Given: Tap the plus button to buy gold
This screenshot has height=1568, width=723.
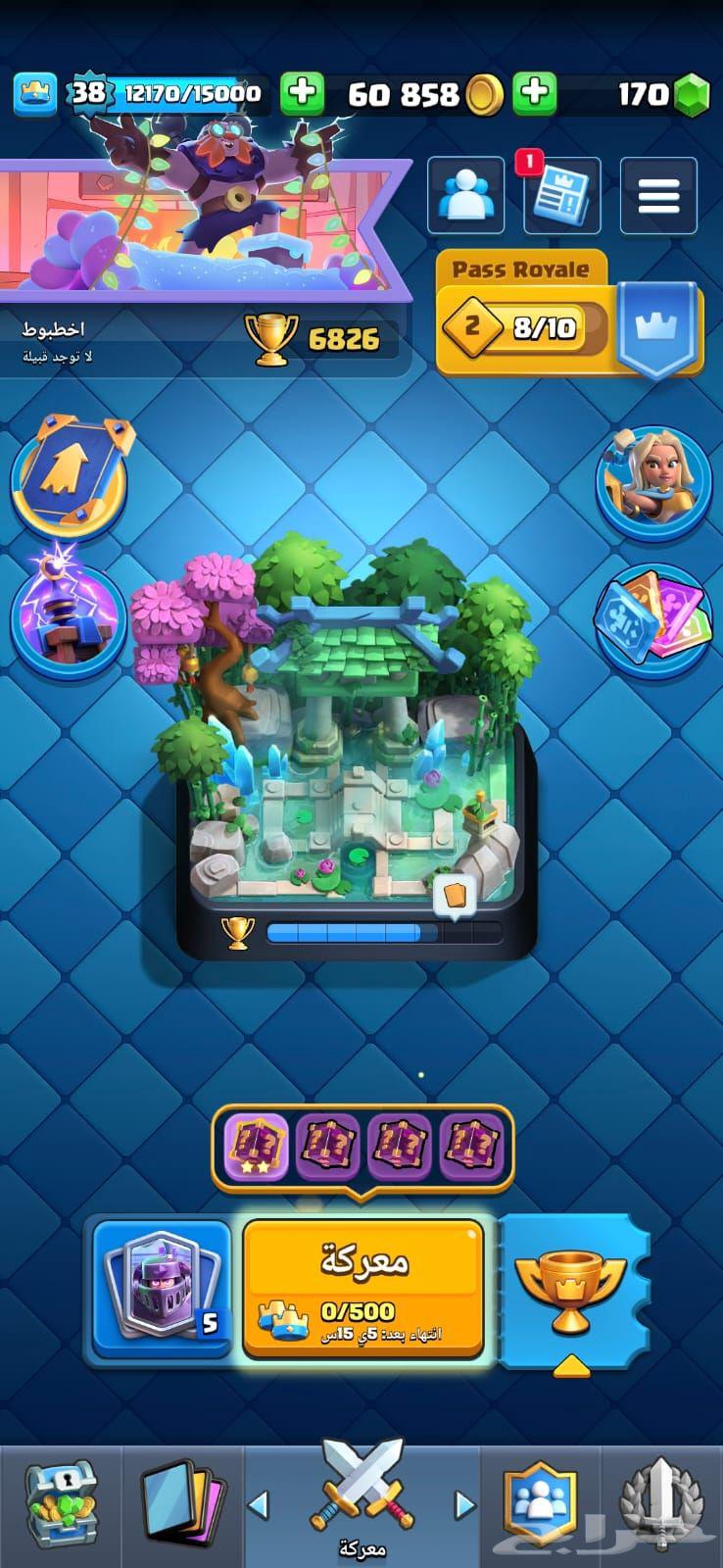Looking at the screenshot, I should (534, 93).
